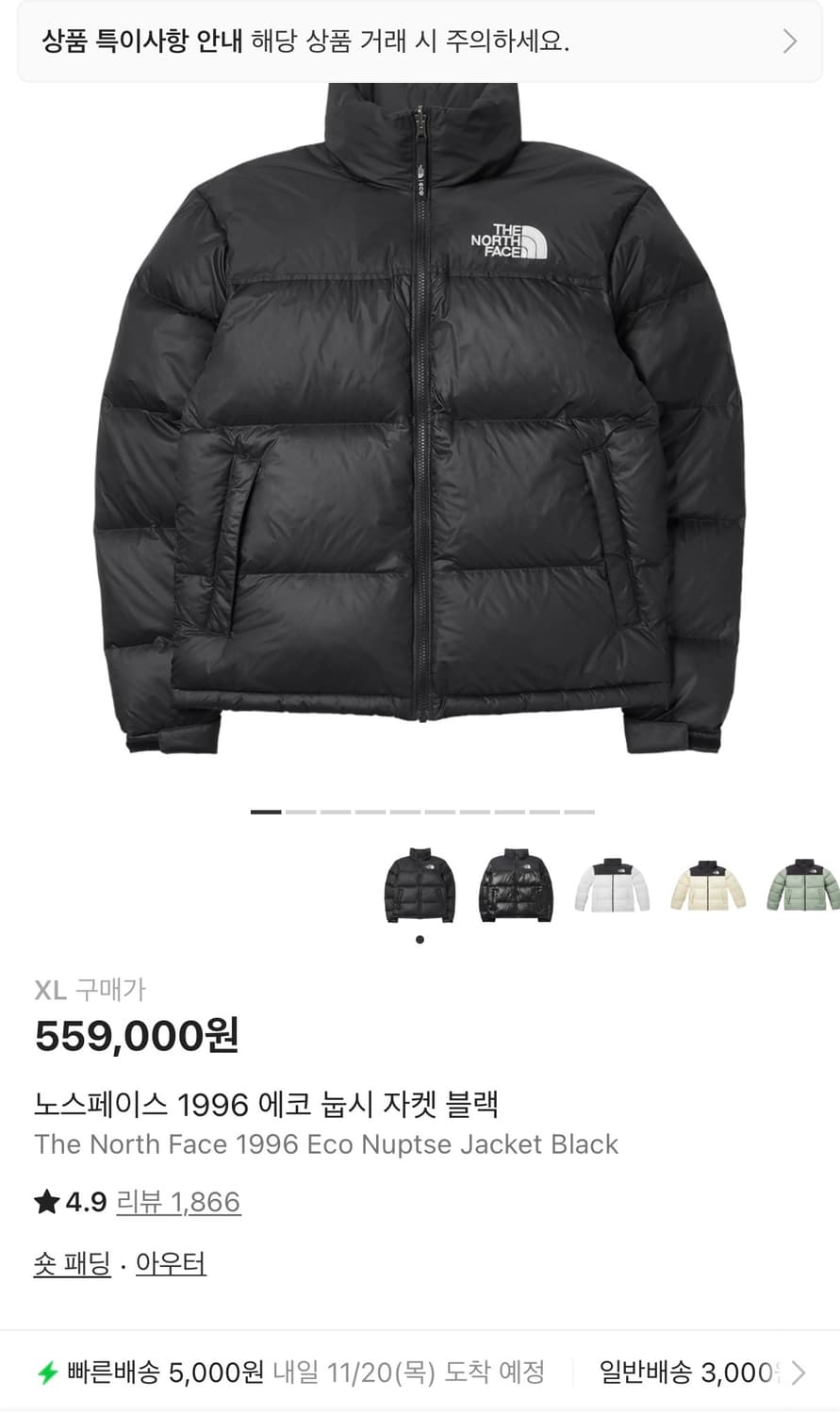Tap the main product photo

pos(420,424)
